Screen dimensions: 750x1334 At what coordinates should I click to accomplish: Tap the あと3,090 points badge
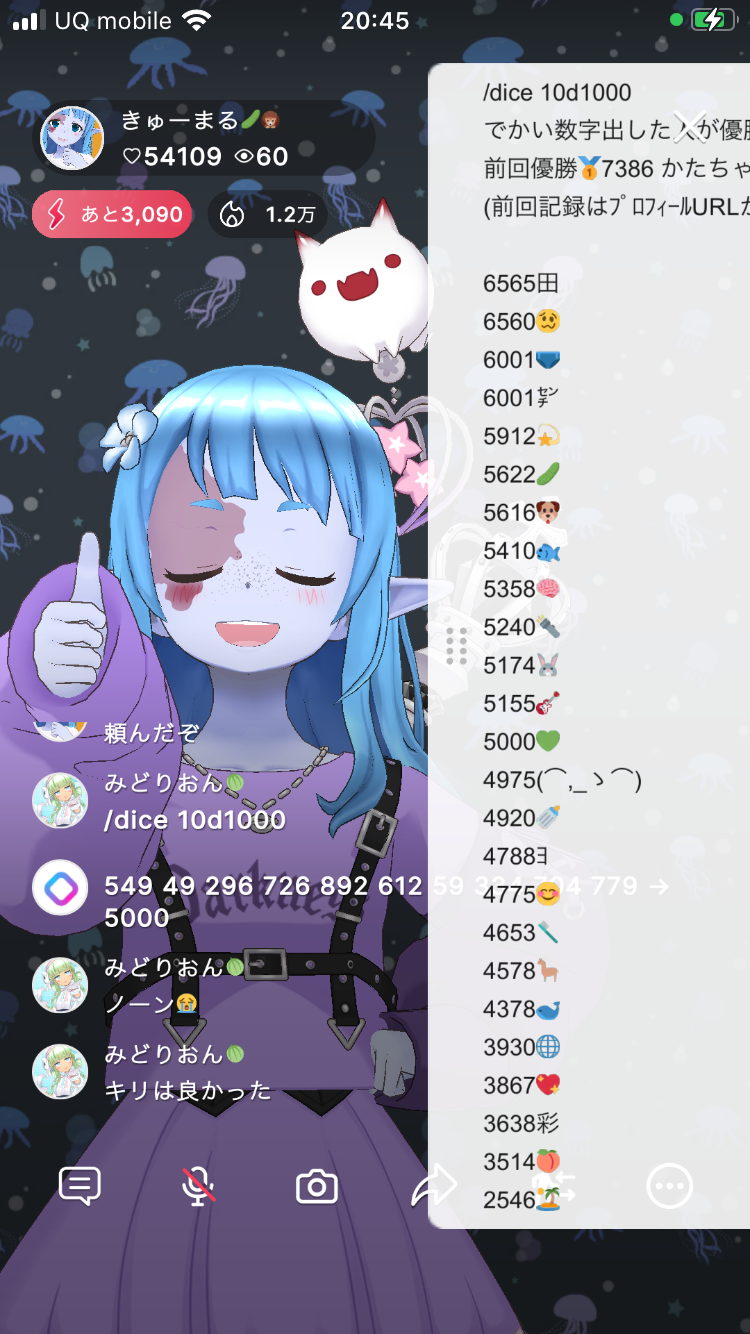coord(112,214)
